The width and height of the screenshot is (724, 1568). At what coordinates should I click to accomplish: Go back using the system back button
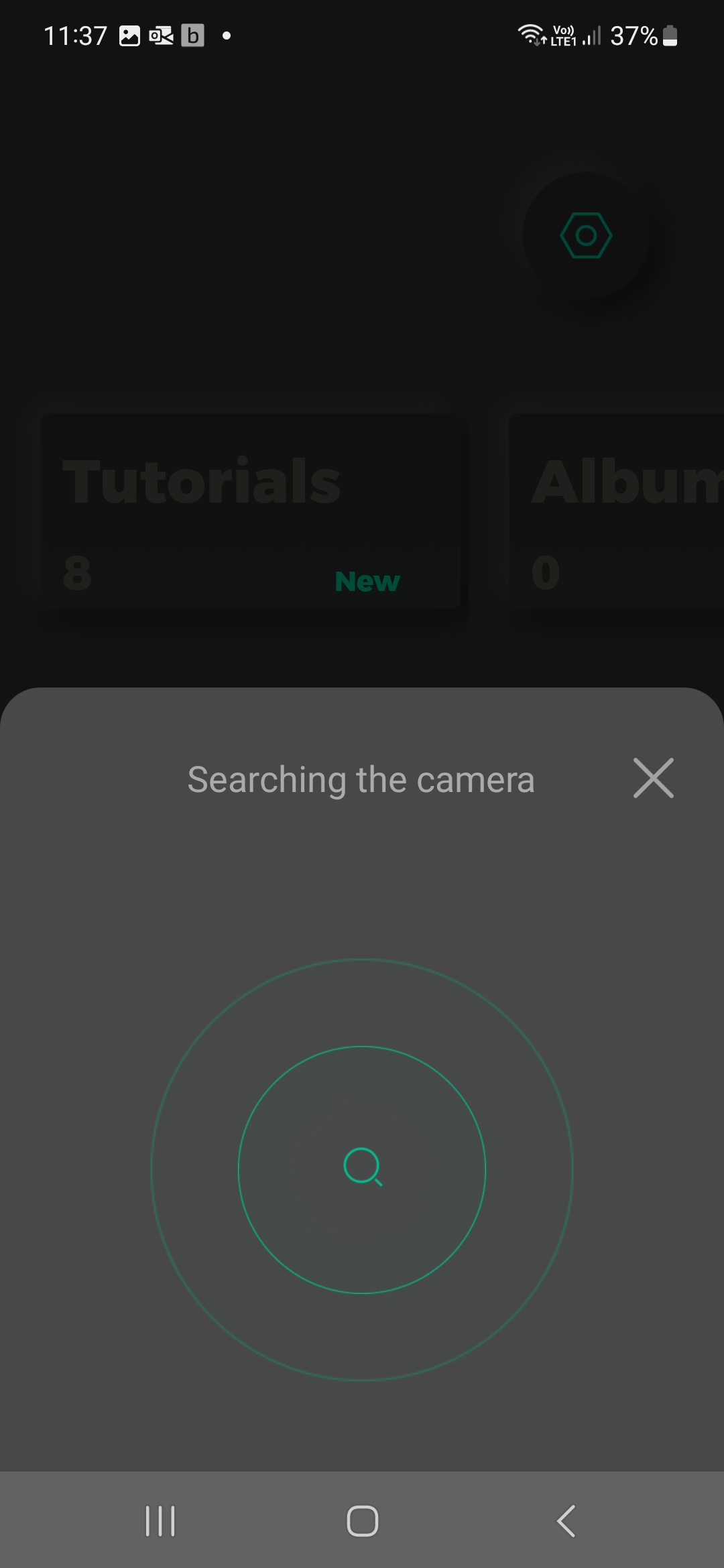pyautogui.click(x=566, y=1520)
